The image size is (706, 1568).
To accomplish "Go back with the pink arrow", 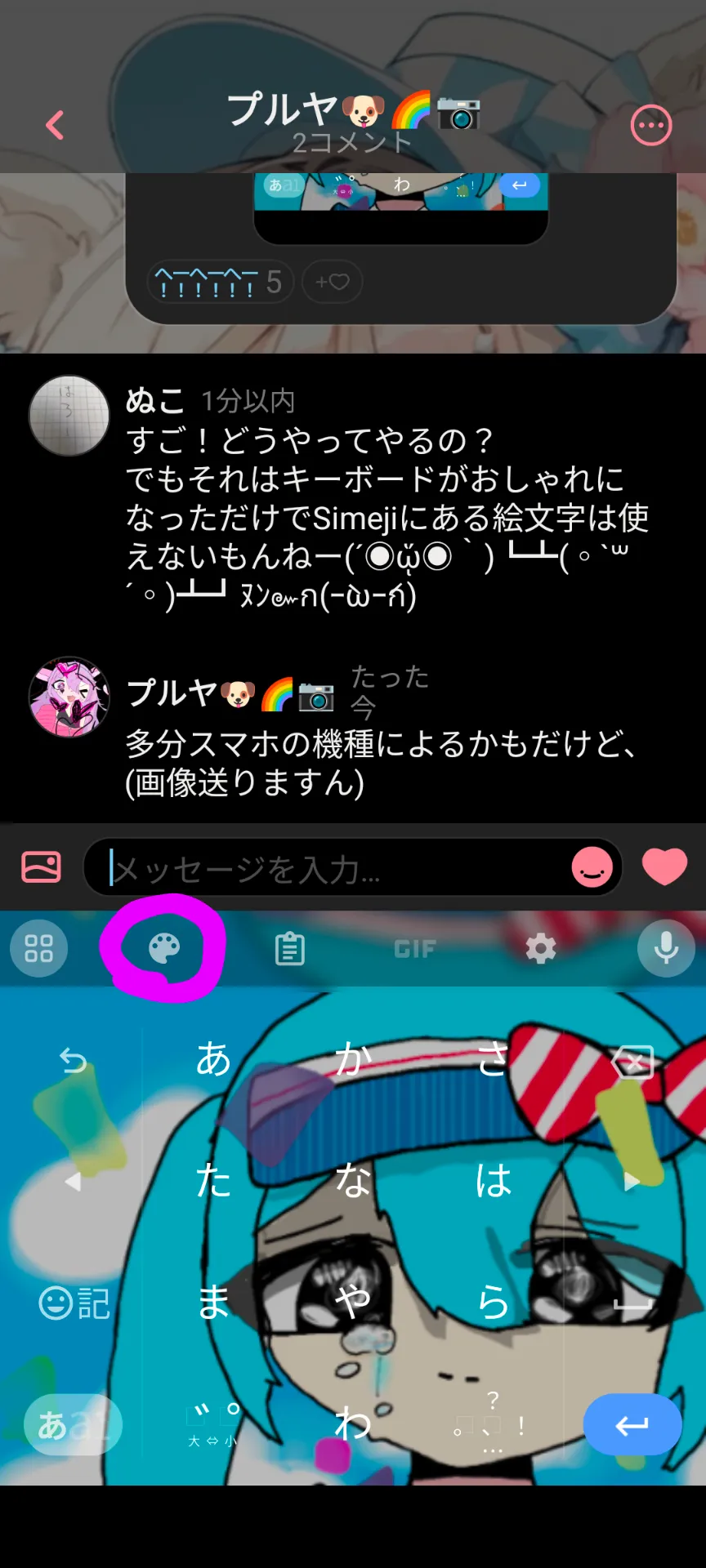I will (x=55, y=126).
